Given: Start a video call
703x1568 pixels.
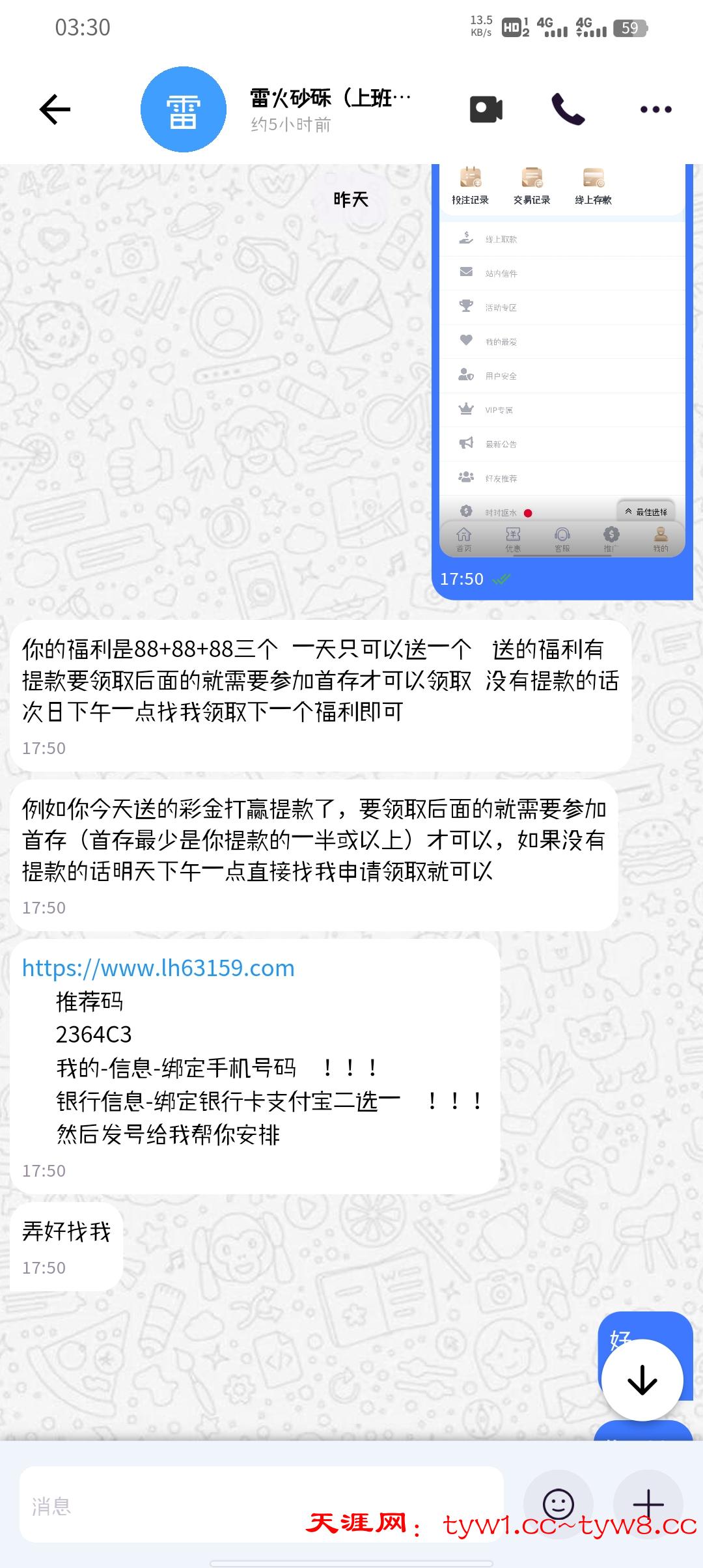Looking at the screenshot, I should point(486,109).
